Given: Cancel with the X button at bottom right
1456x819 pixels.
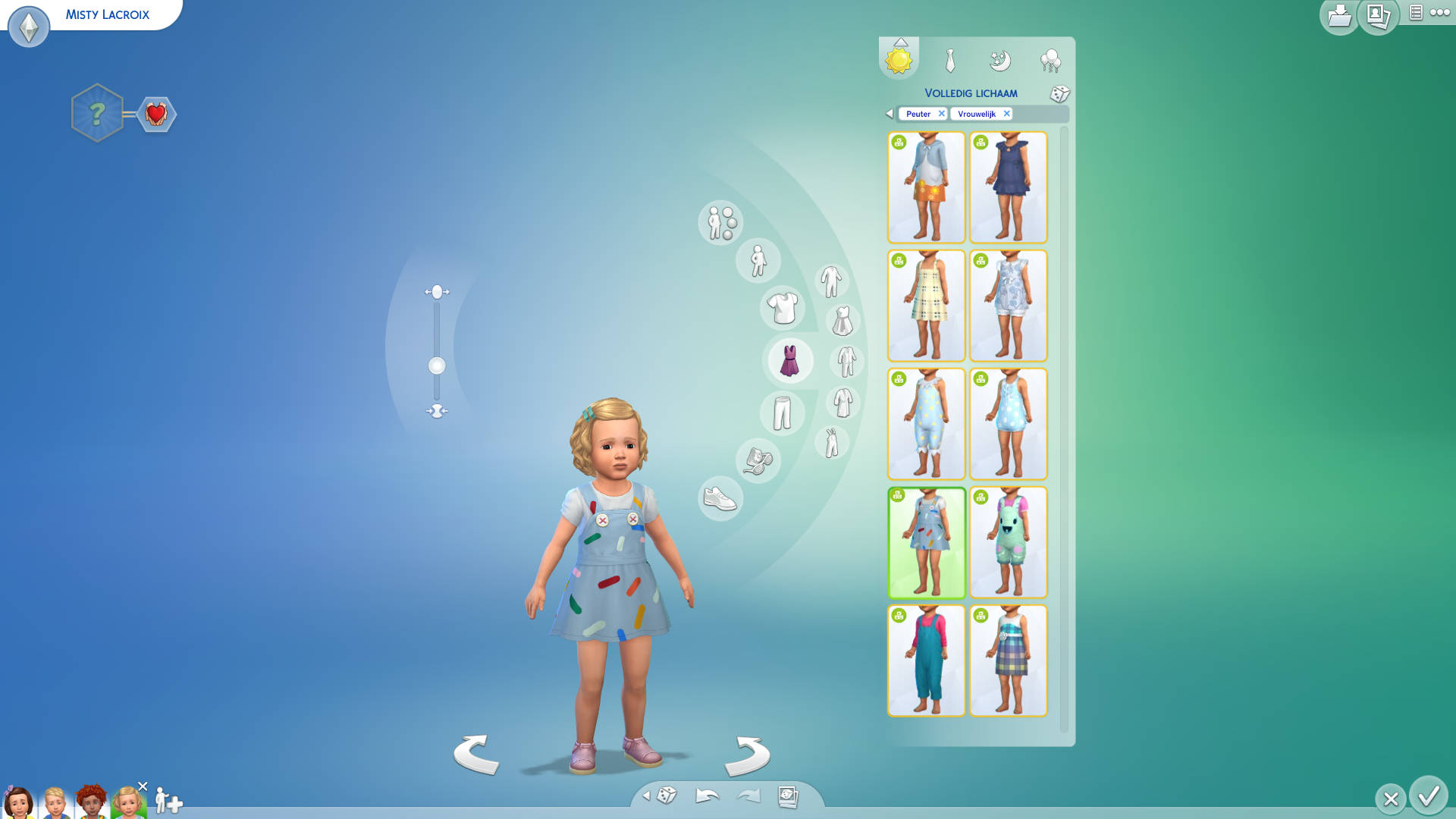Looking at the screenshot, I should click(x=1390, y=799).
